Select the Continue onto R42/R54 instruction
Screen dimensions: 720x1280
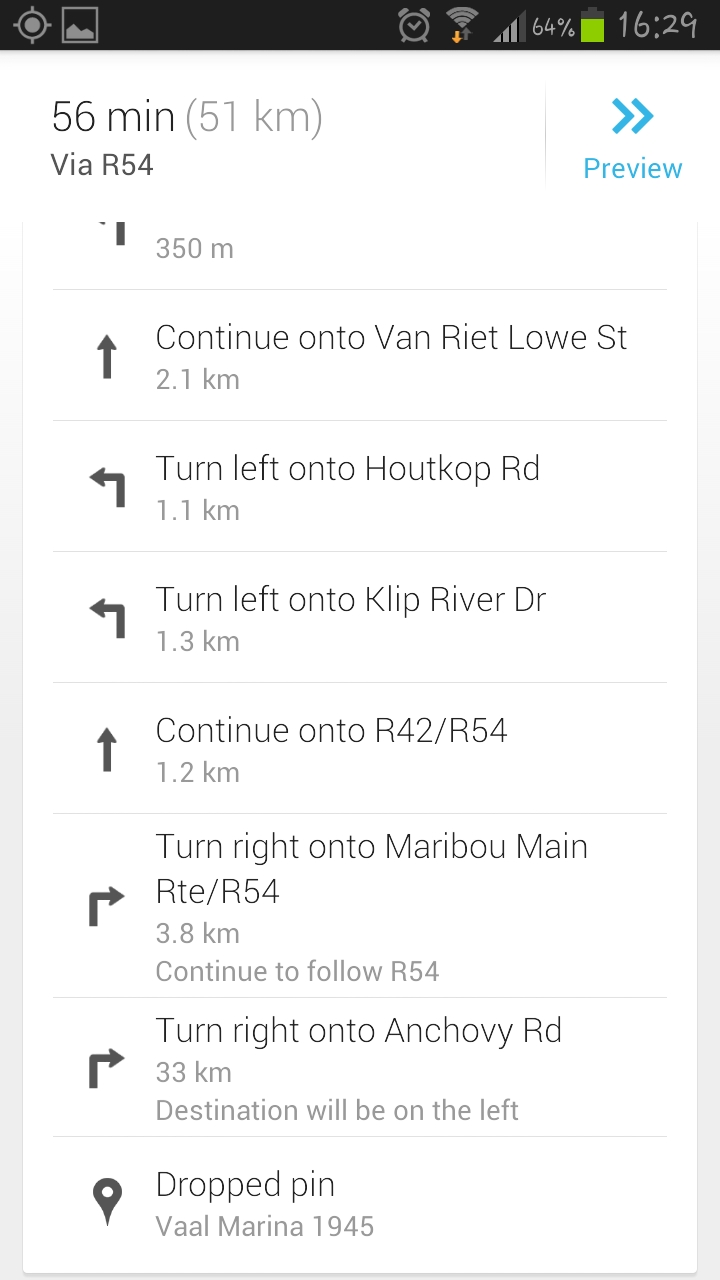(x=360, y=748)
